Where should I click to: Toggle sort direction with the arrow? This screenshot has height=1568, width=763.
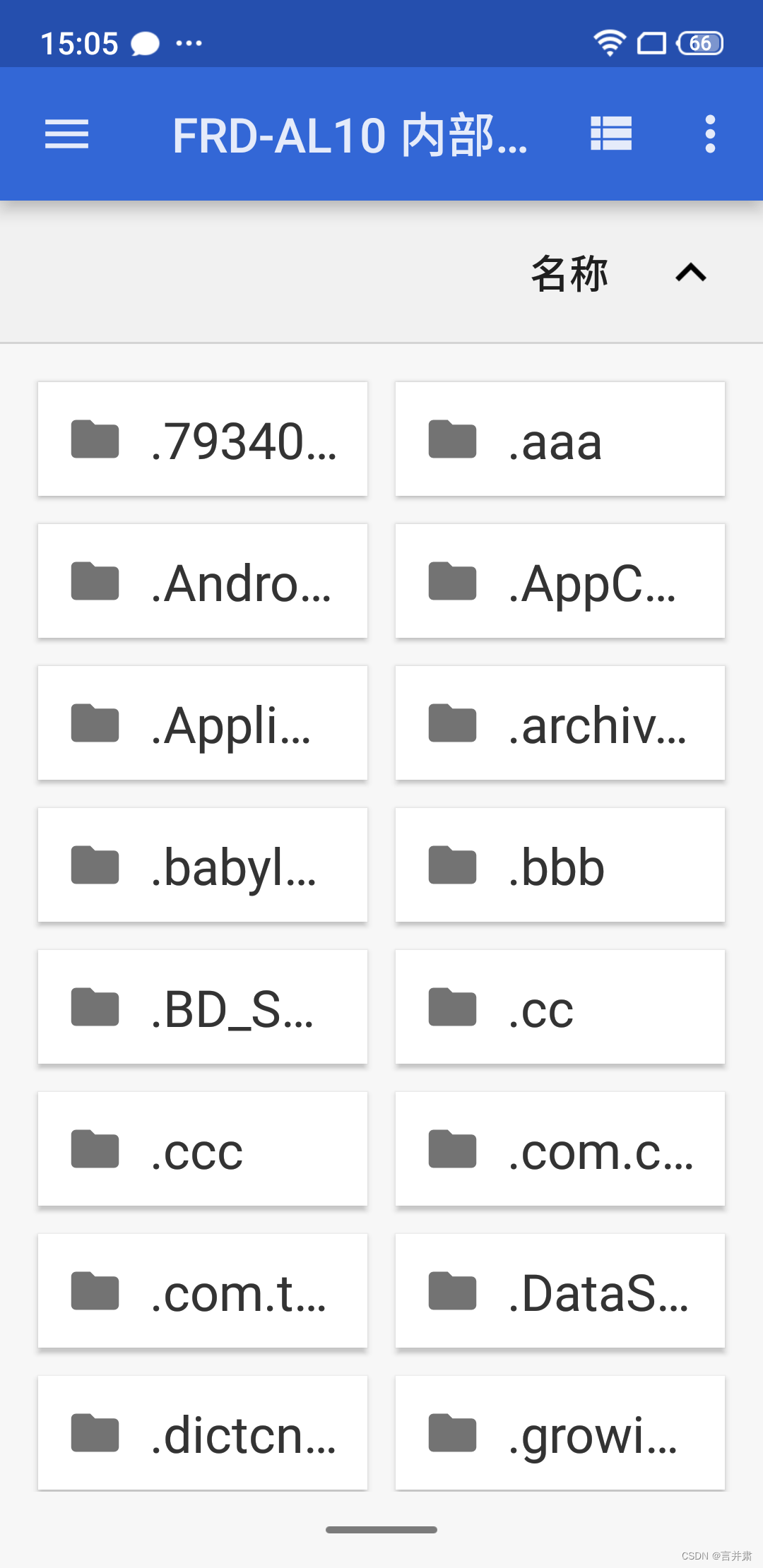(691, 273)
